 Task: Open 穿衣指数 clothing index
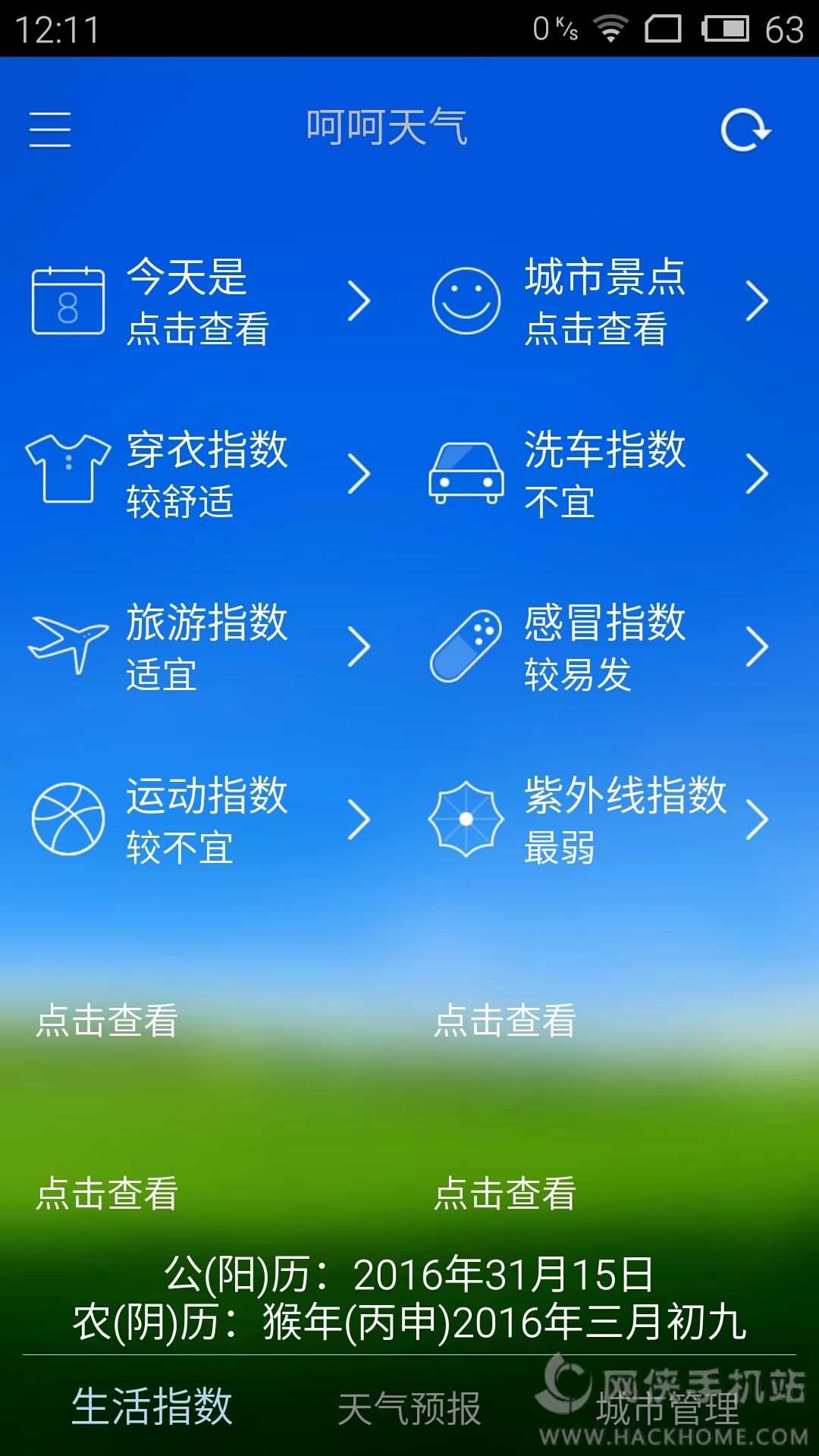[x=201, y=474]
